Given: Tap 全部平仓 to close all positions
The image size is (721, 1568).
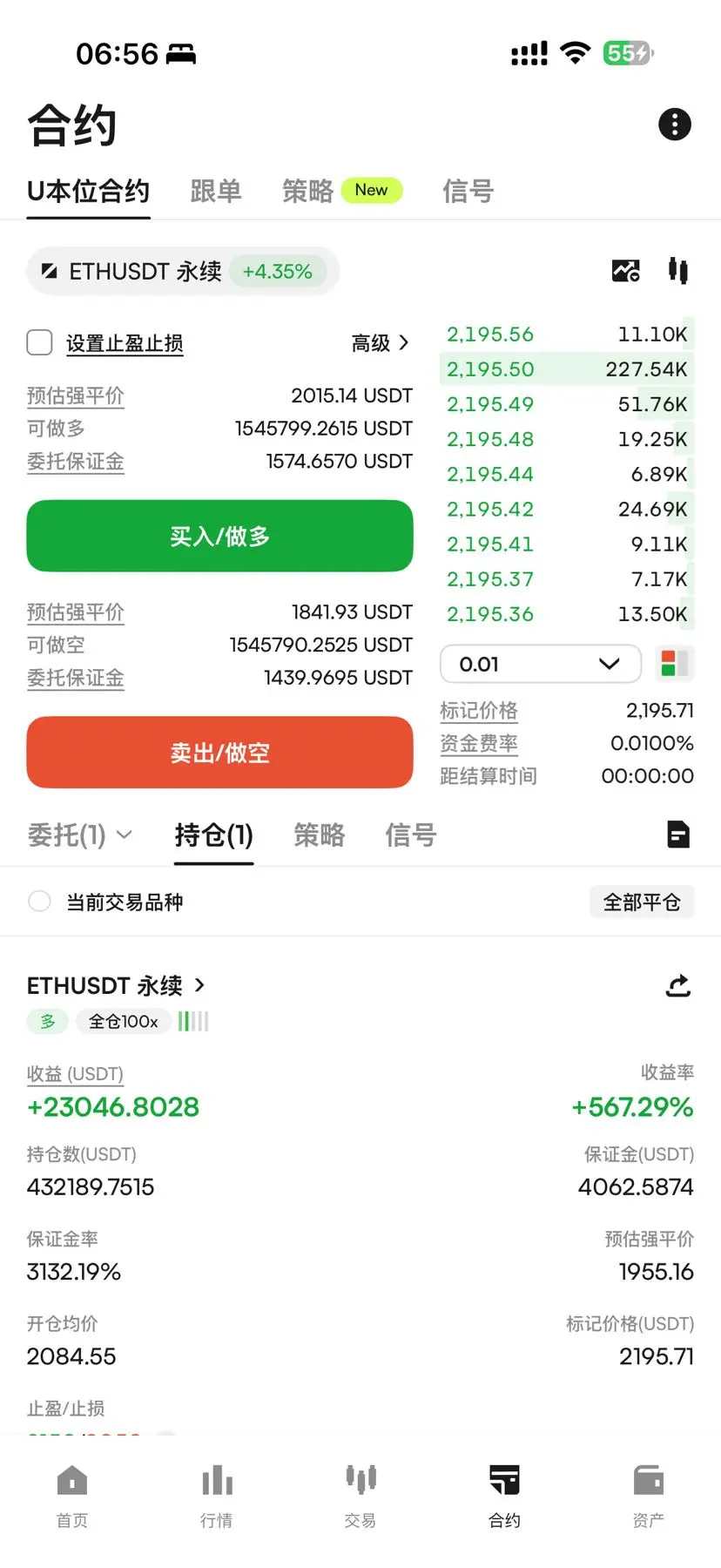Looking at the screenshot, I should tap(641, 902).
